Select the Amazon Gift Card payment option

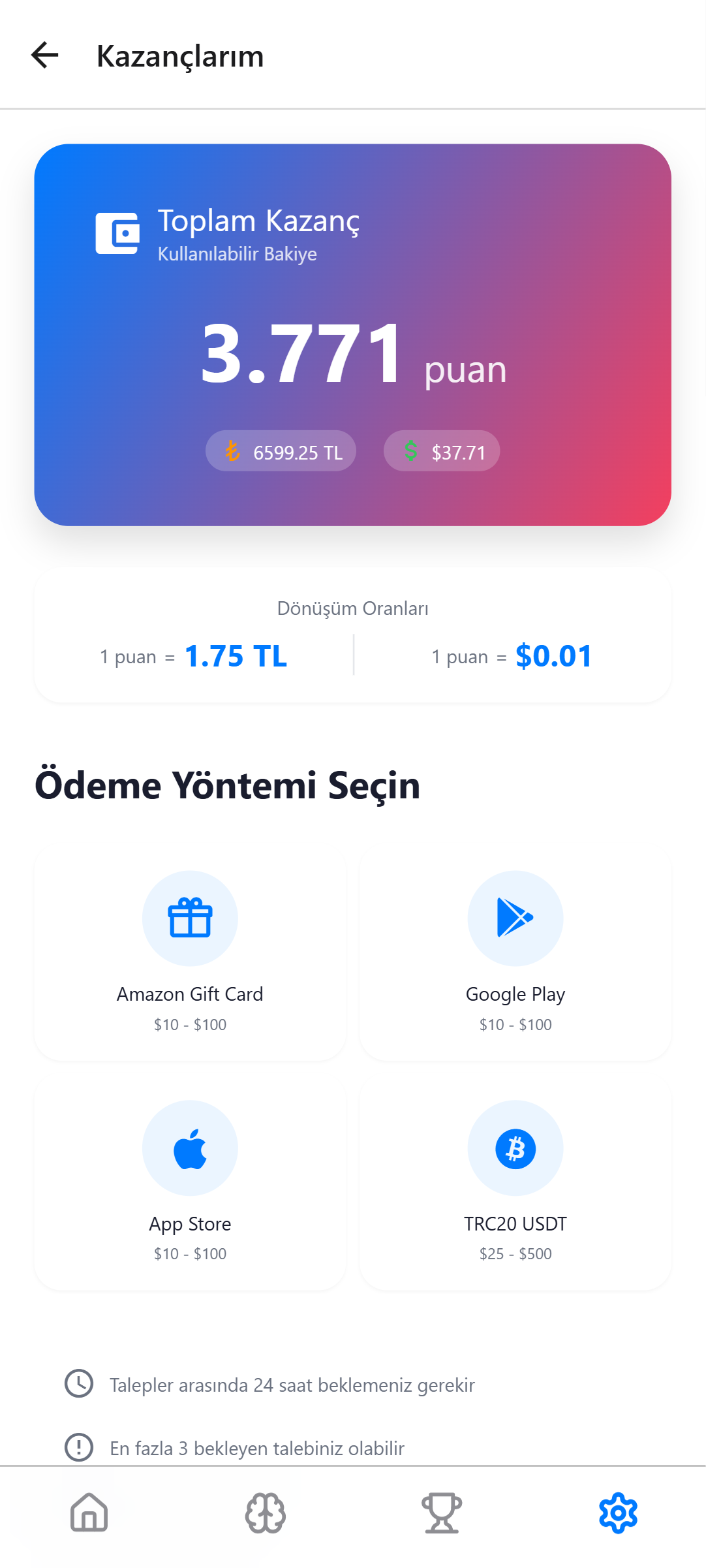click(190, 954)
